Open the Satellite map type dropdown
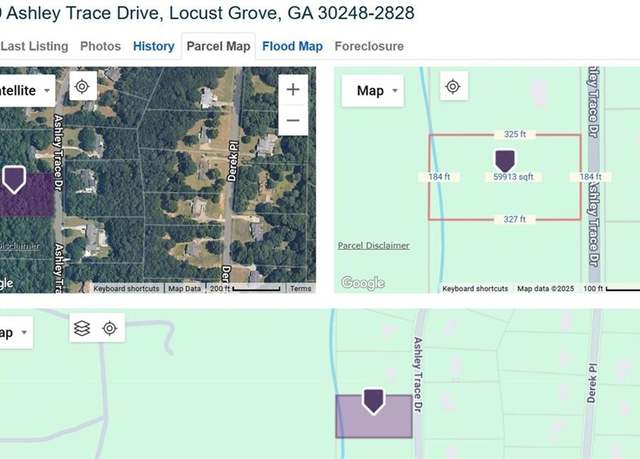This screenshot has height=459, width=640. tap(25, 90)
